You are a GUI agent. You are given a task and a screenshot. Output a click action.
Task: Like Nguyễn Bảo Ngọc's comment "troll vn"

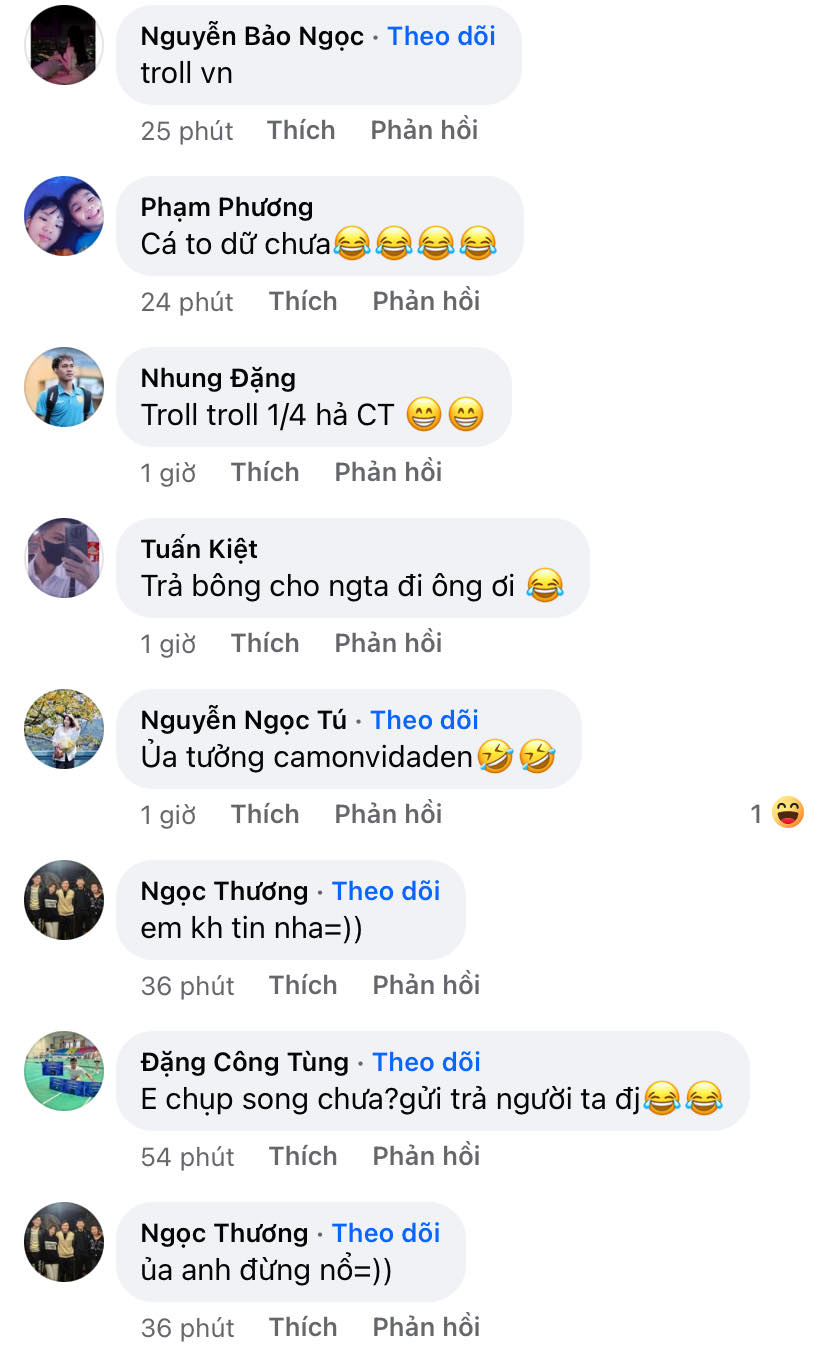[301, 130]
